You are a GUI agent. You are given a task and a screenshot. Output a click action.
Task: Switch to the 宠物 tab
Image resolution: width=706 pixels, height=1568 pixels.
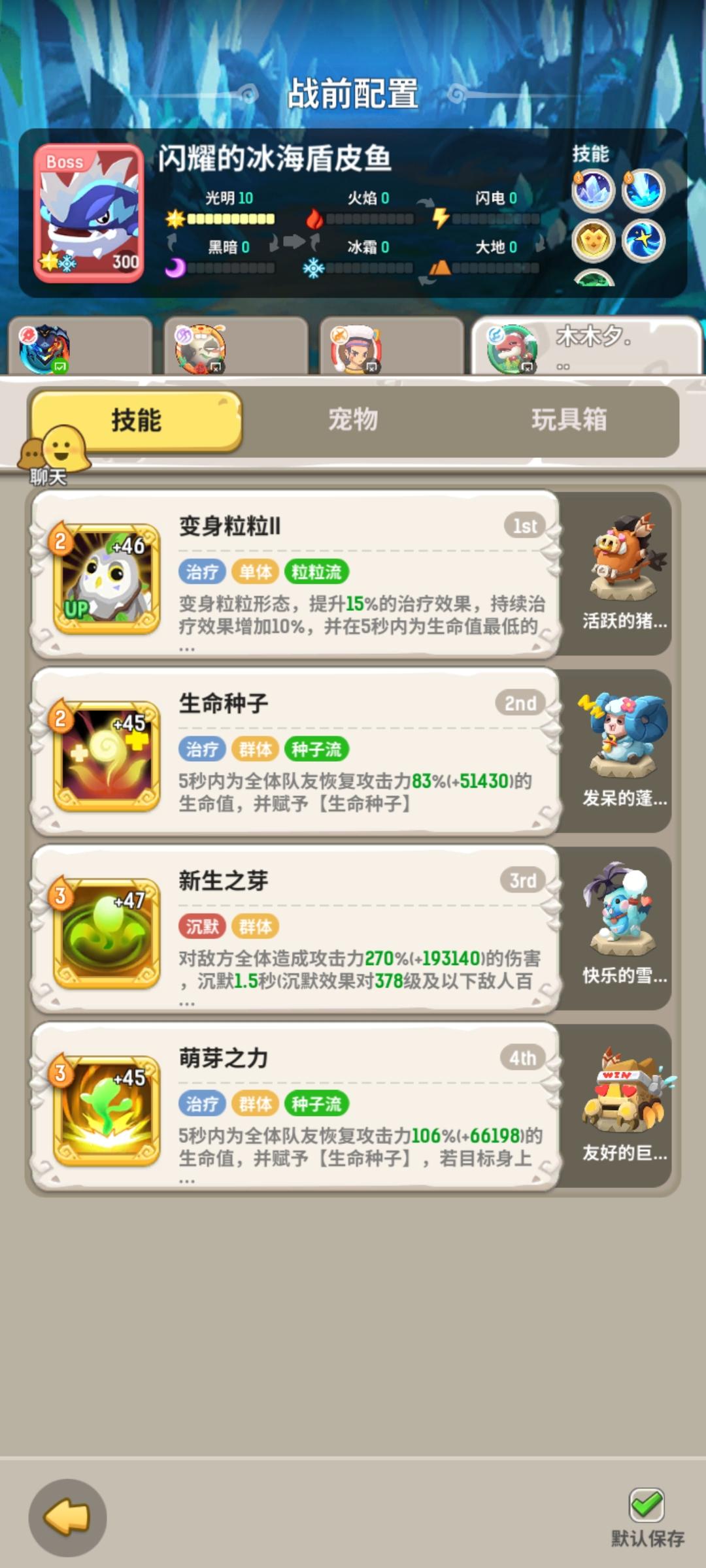[x=353, y=419]
